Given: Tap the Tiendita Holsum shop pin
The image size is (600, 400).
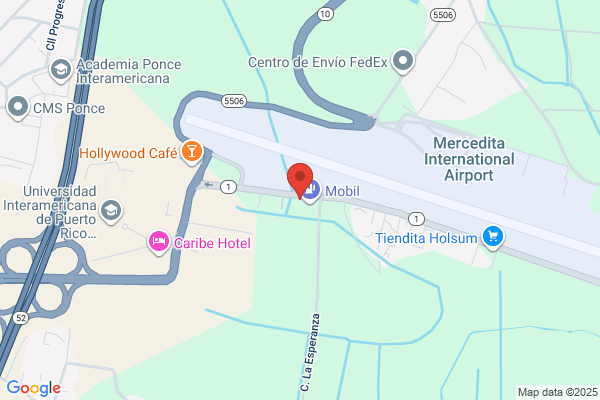Looking at the screenshot, I should (x=493, y=237).
